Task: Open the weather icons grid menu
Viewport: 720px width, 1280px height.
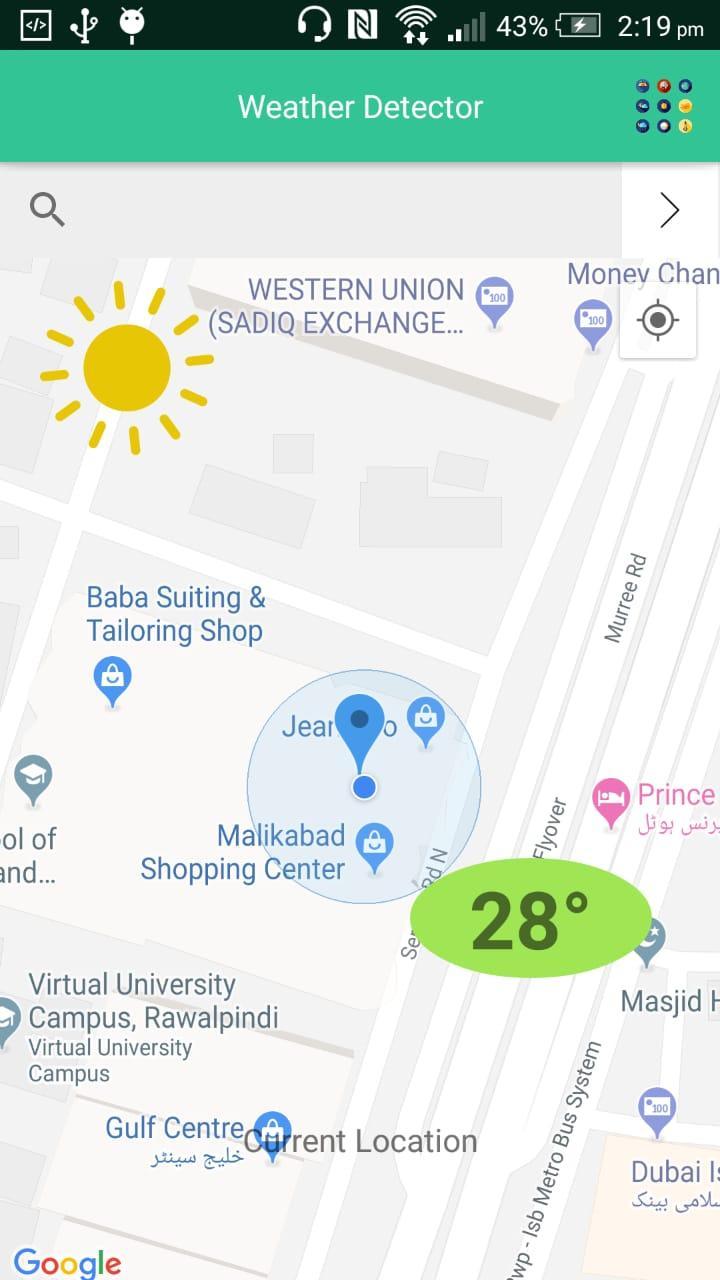Action: click(664, 107)
